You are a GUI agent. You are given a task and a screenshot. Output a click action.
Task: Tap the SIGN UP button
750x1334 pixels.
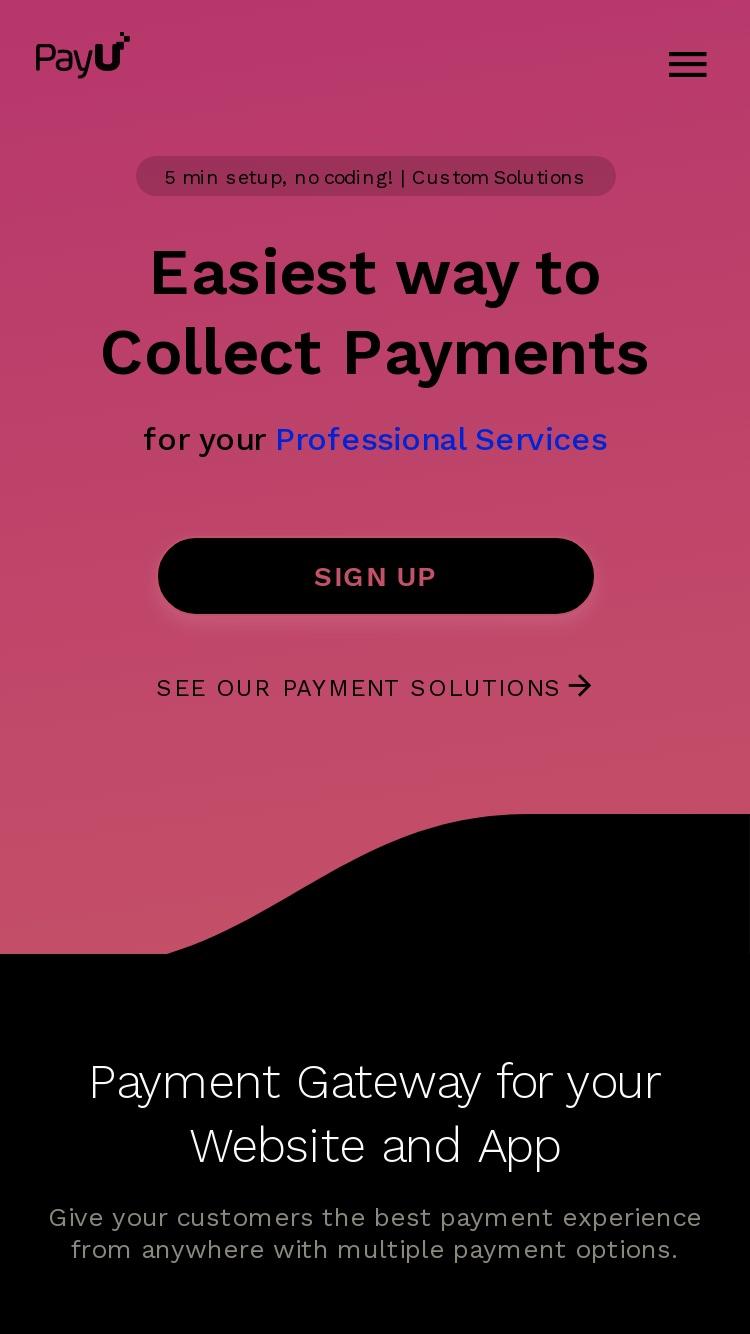(376, 576)
